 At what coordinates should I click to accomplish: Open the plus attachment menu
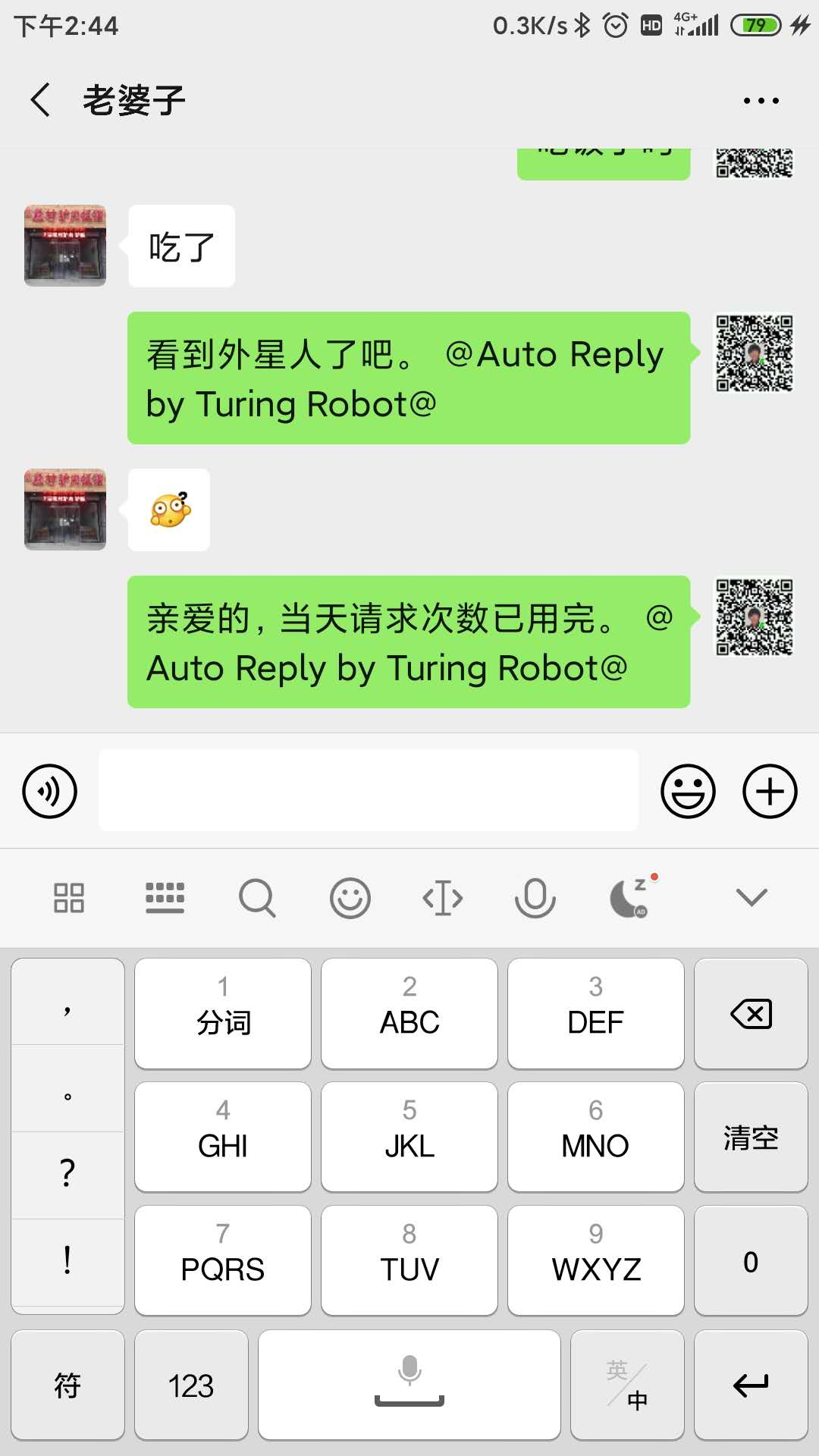[x=770, y=792]
